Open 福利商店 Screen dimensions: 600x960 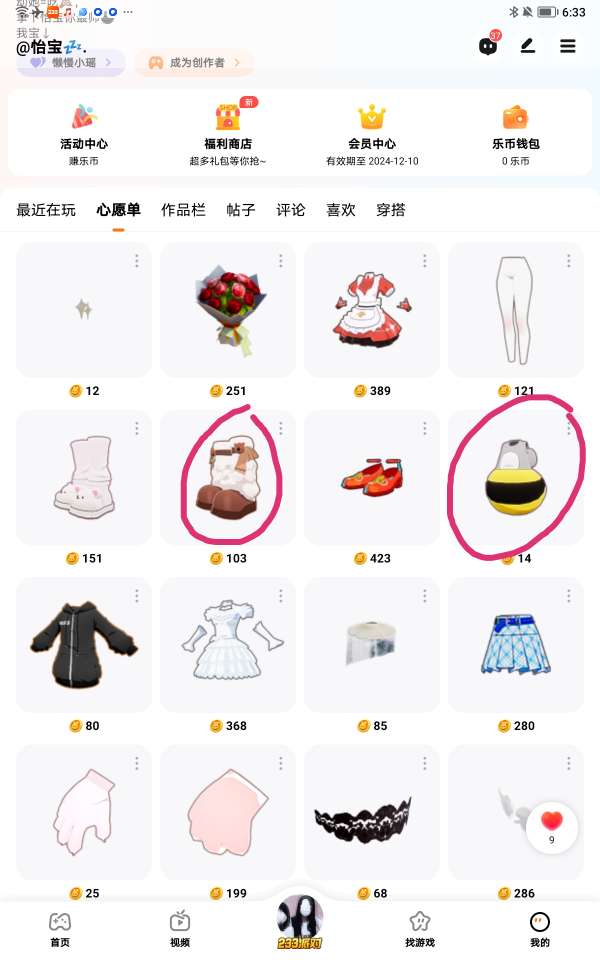[x=228, y=134]
